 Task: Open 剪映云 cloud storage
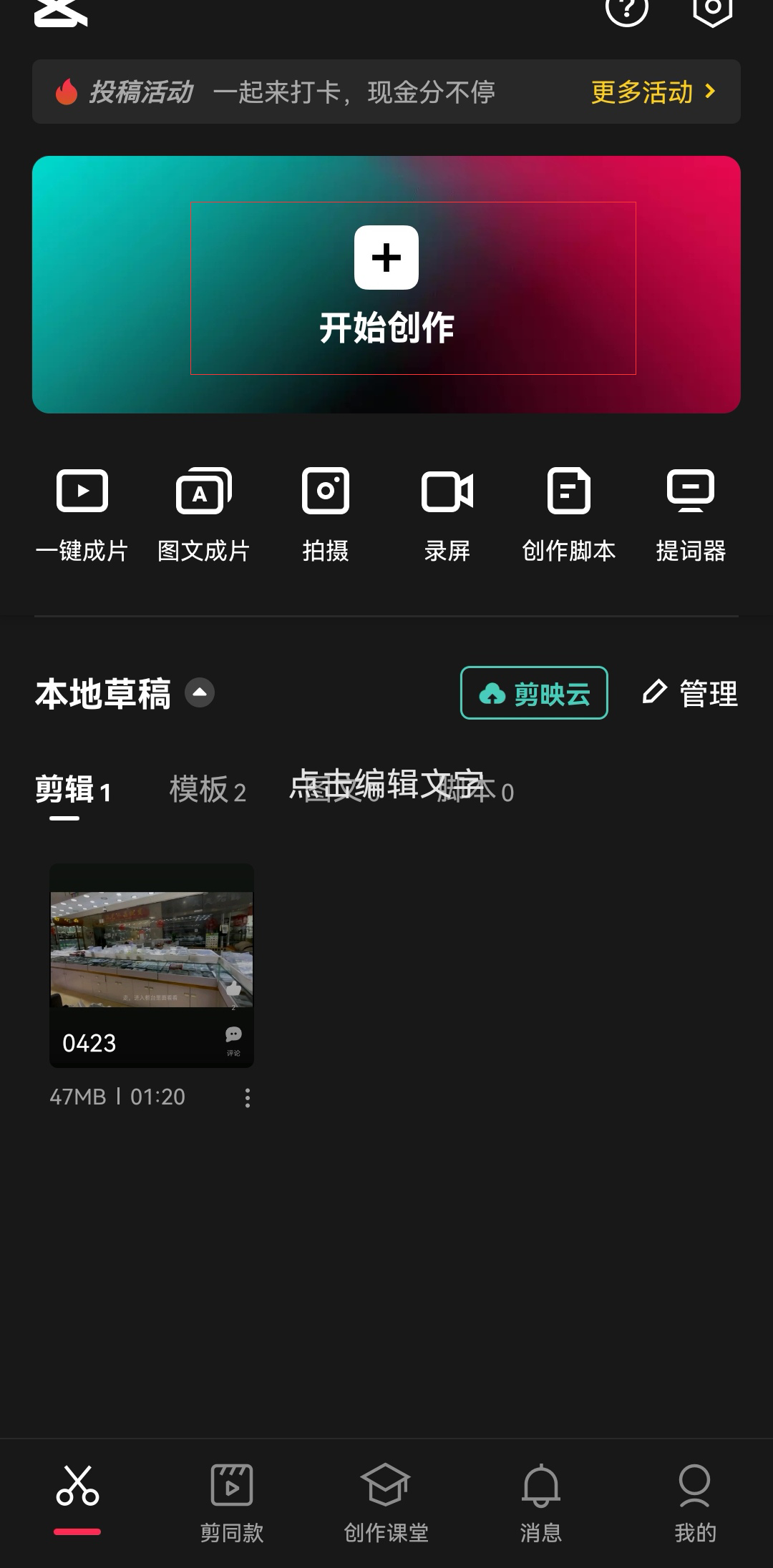pyautogui.click(x=534, y=693)
